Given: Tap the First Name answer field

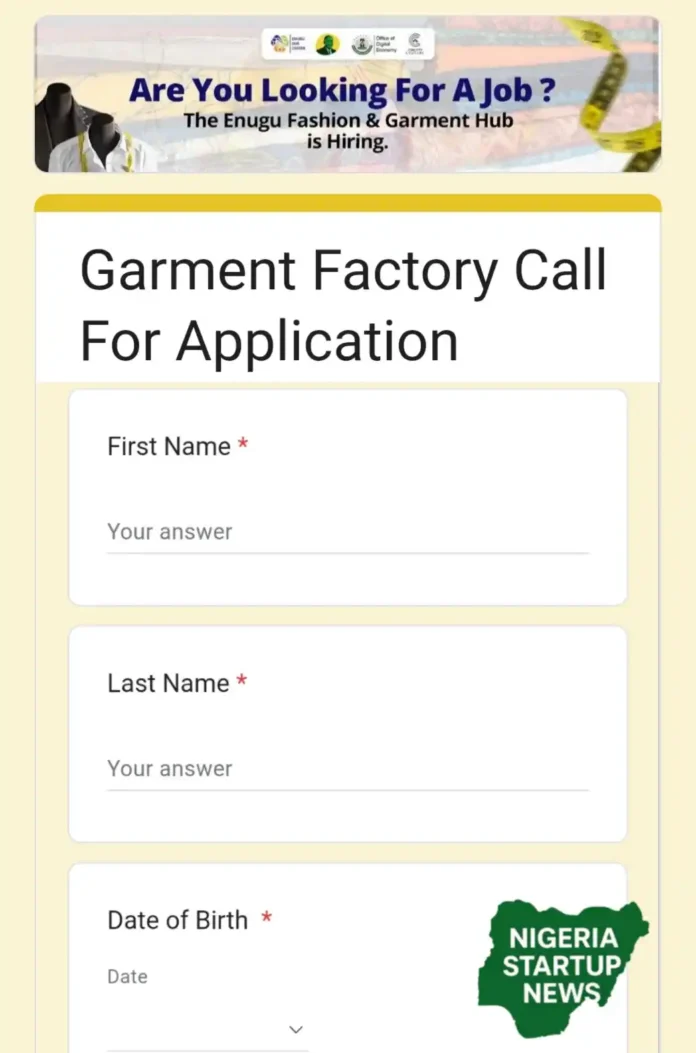Looking at the screenshot, I should 347,532.
